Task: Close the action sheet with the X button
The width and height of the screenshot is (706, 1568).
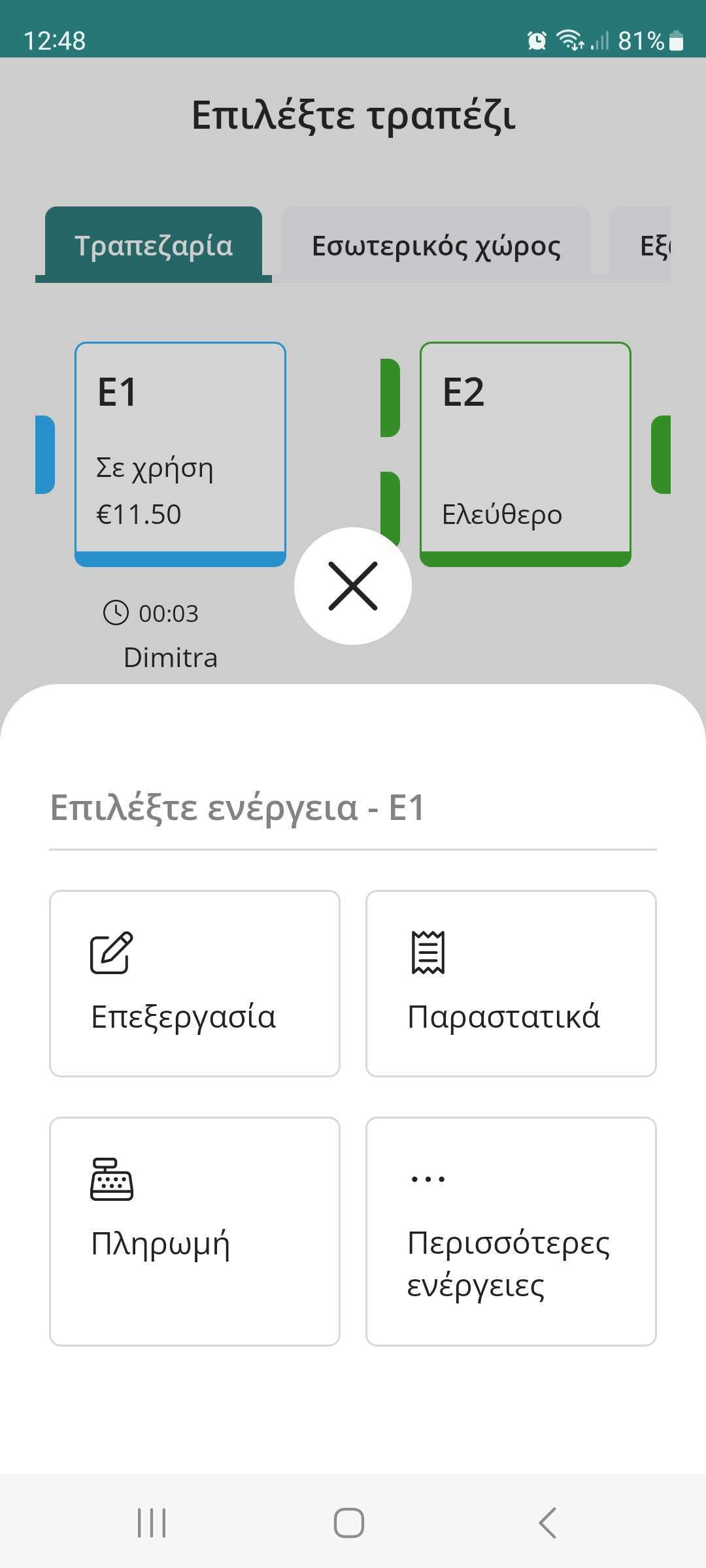Action: tap(353, 585)
